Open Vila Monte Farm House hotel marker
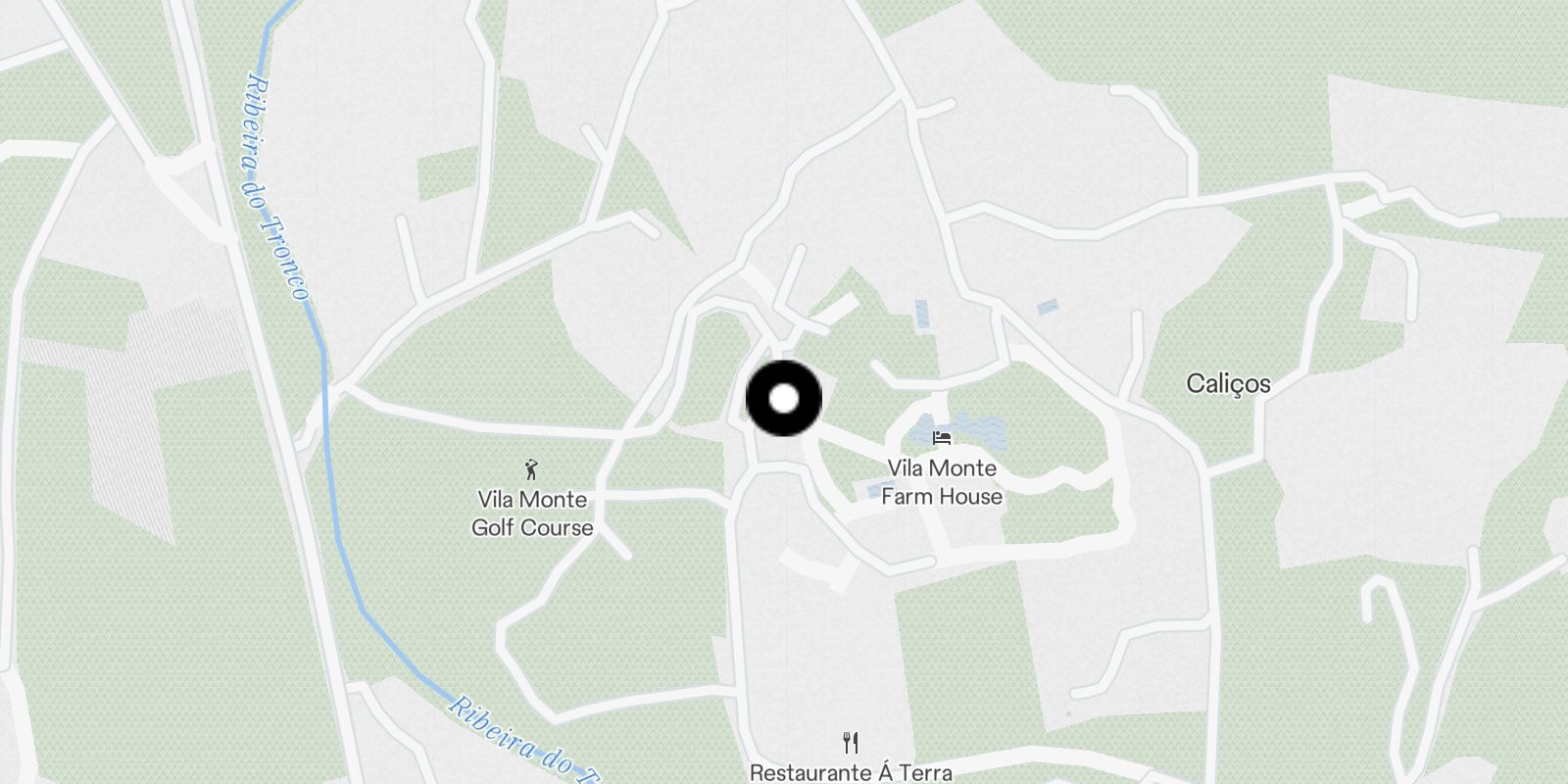1568x784 pixels. point(942,438)
